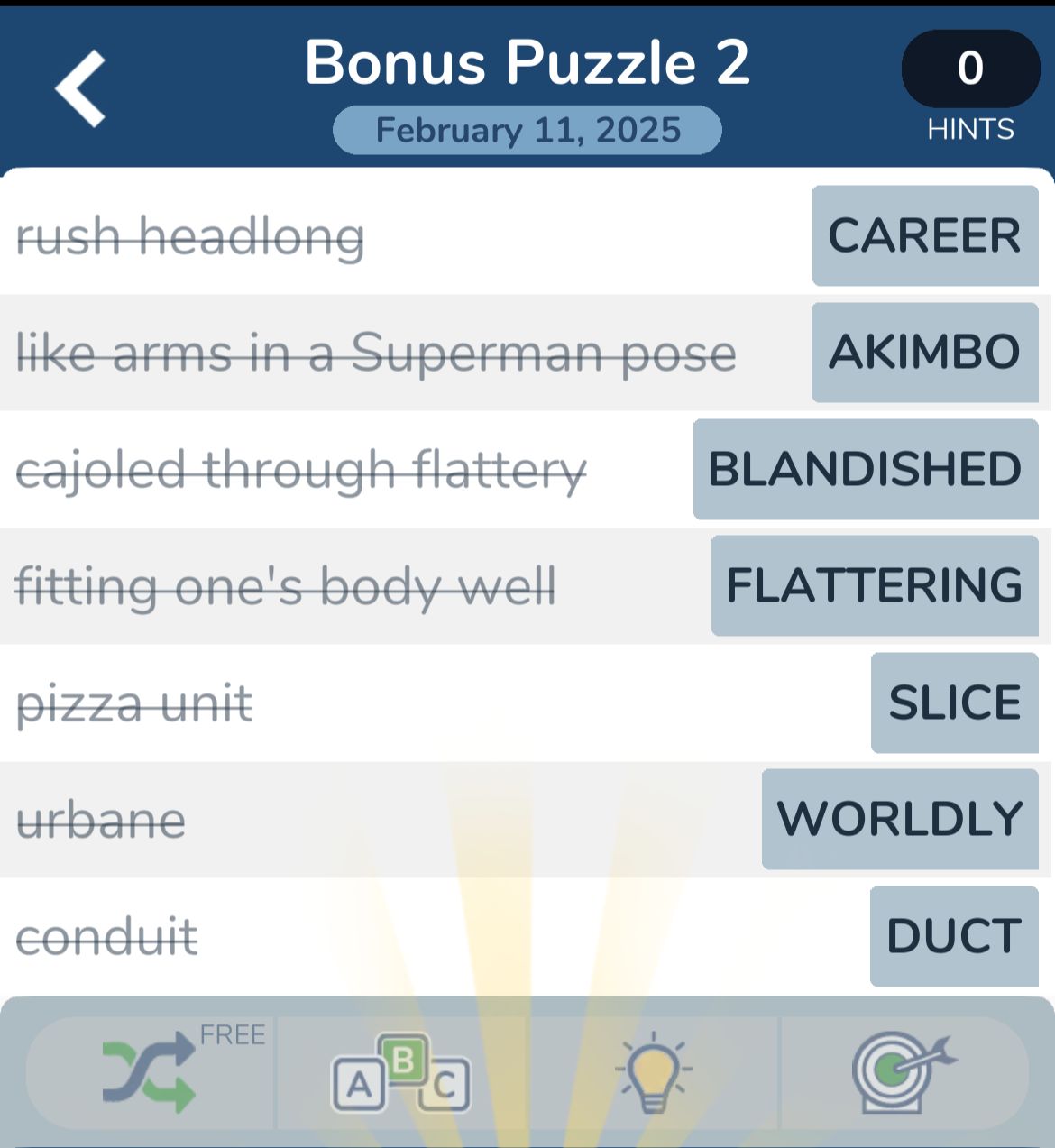
Task: Tap the DUCT answer tile
Action: 953,936
